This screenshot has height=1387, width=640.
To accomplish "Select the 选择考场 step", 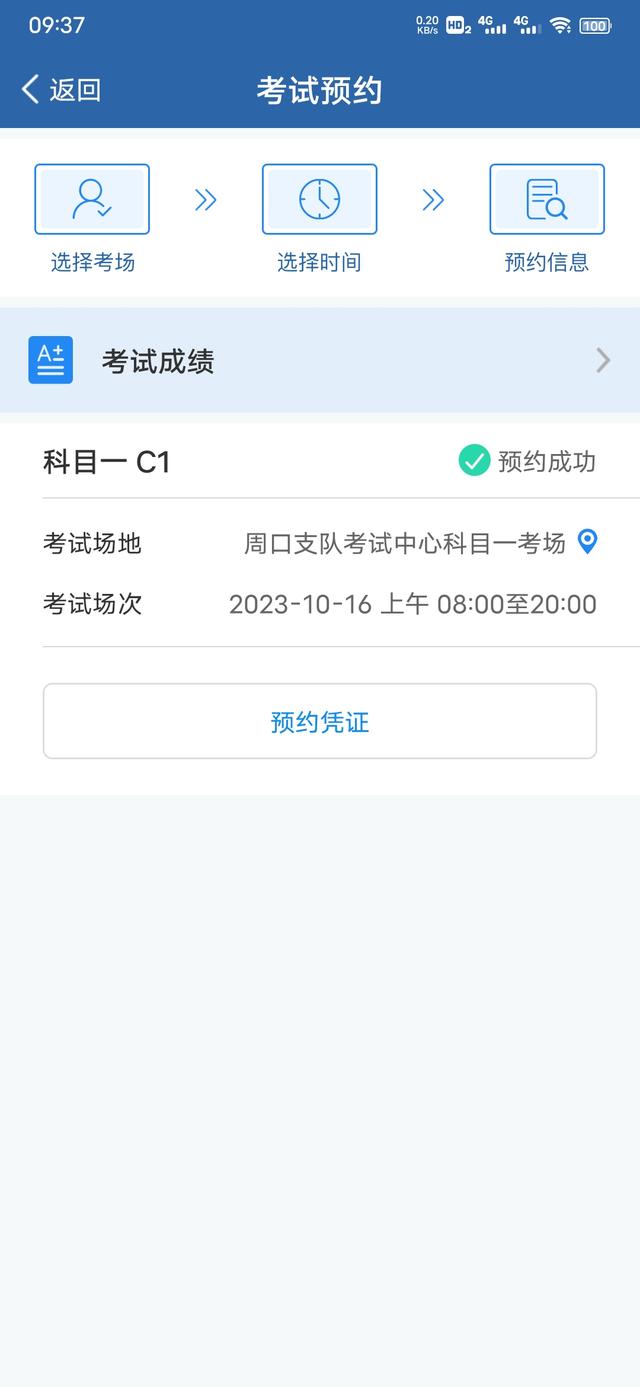I will pyautogui.click(x=92, y=219).
